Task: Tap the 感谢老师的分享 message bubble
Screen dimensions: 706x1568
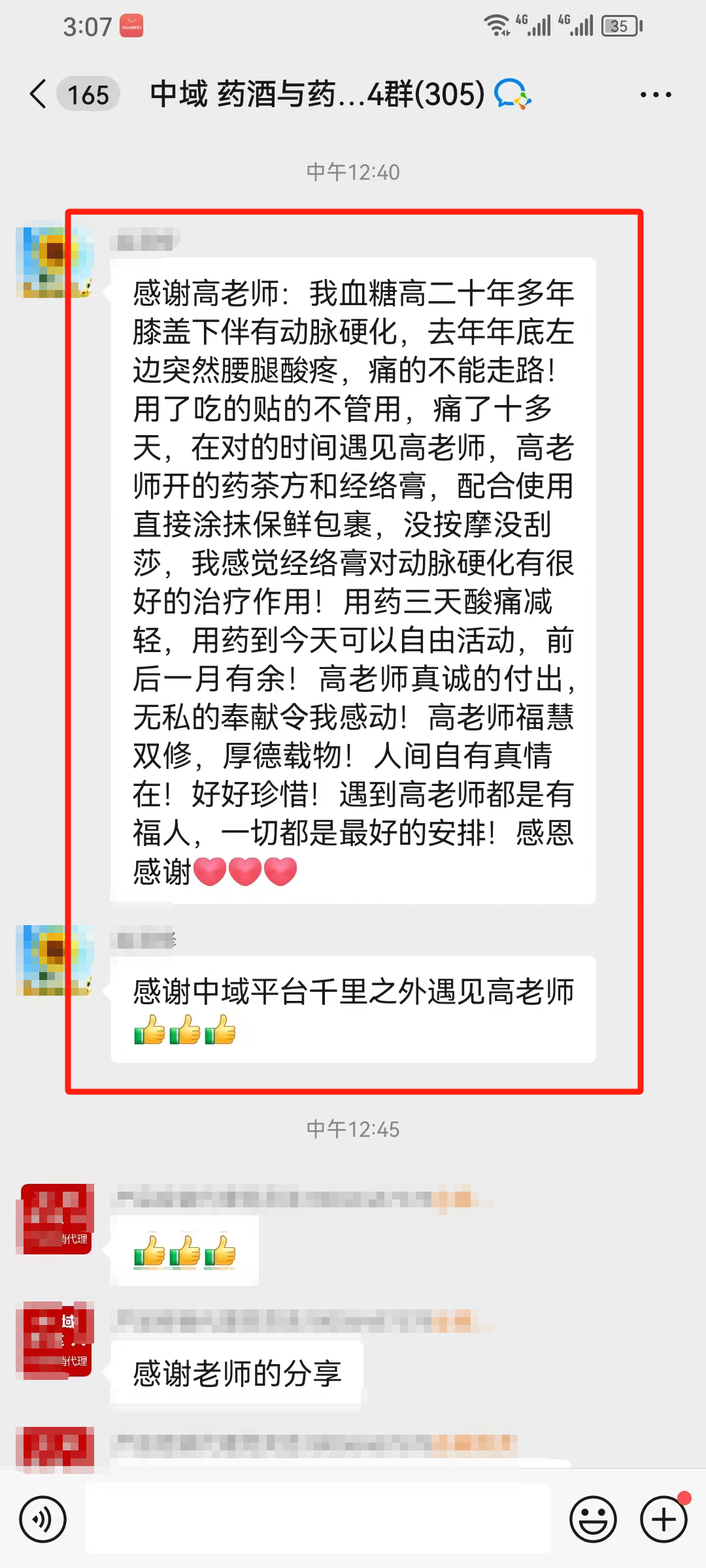Action: coord(237,1372)
